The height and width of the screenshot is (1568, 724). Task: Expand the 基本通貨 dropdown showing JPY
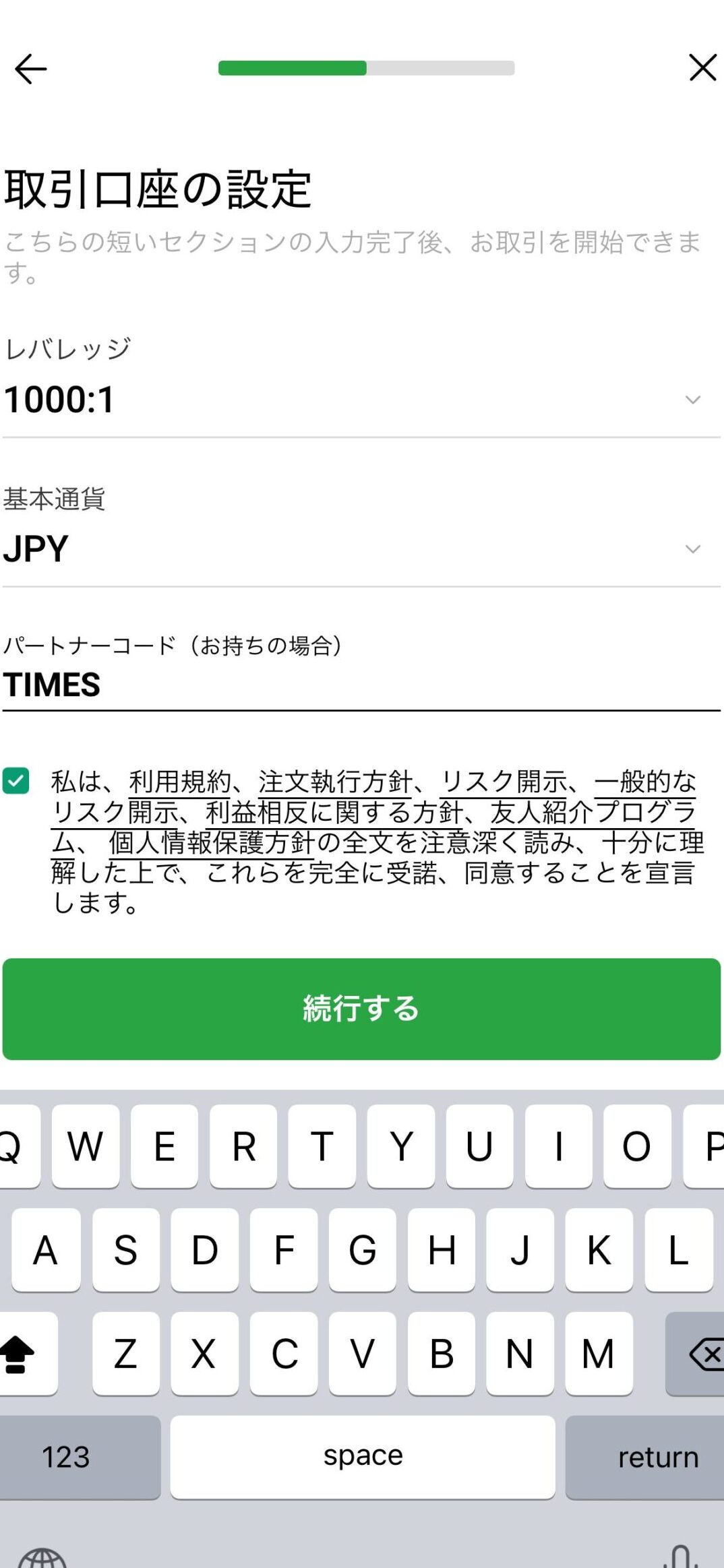361,549
